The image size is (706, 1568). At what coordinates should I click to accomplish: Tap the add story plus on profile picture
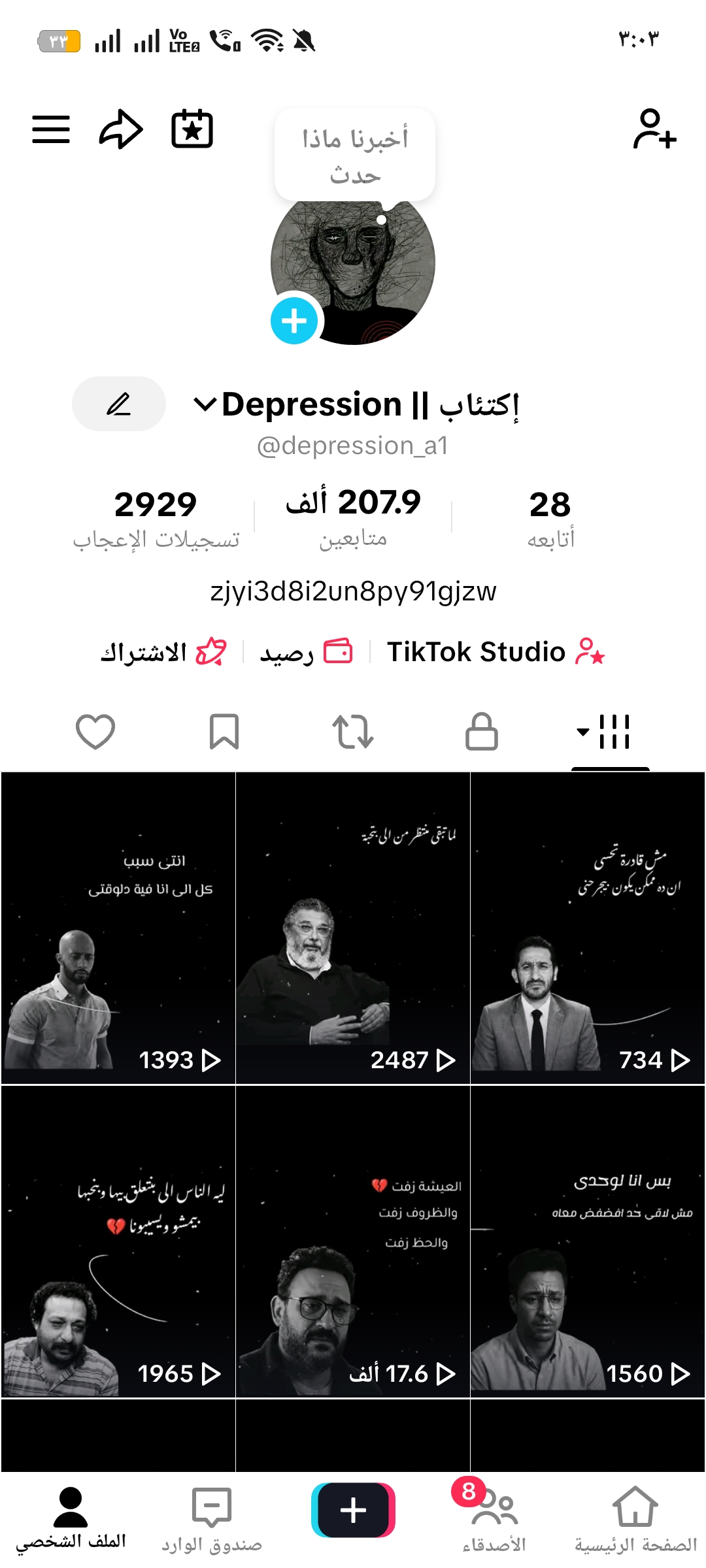point(294,321)
